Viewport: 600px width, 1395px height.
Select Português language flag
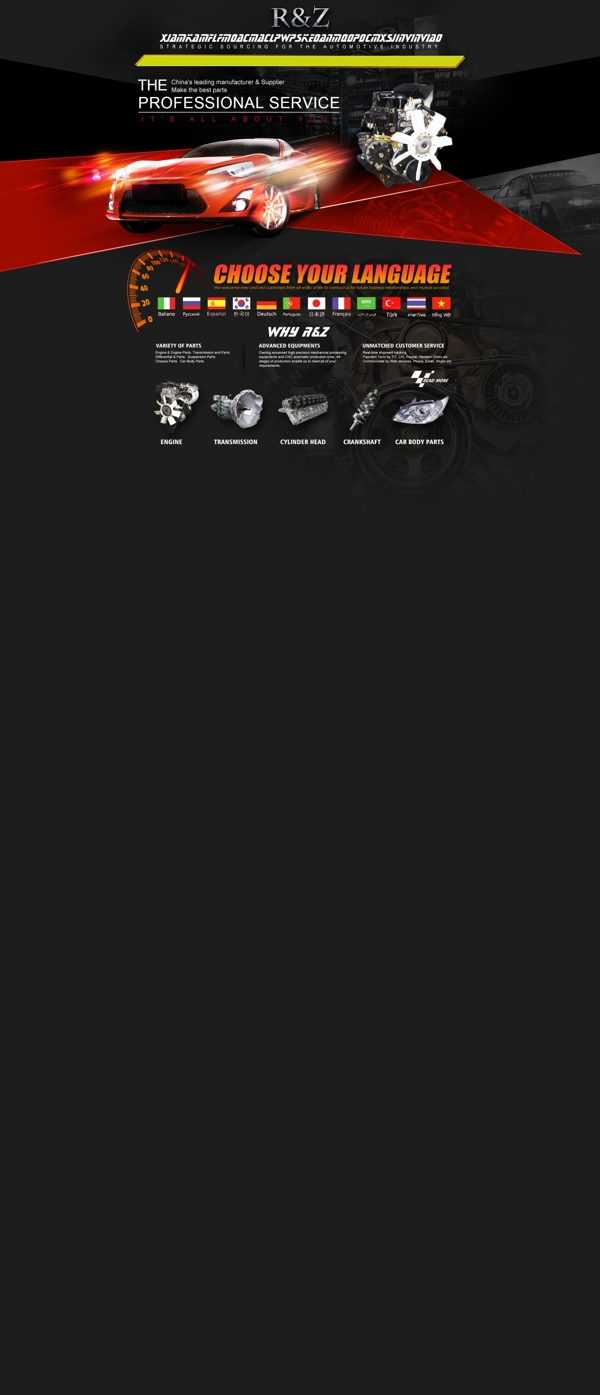[x=291, y=304]
